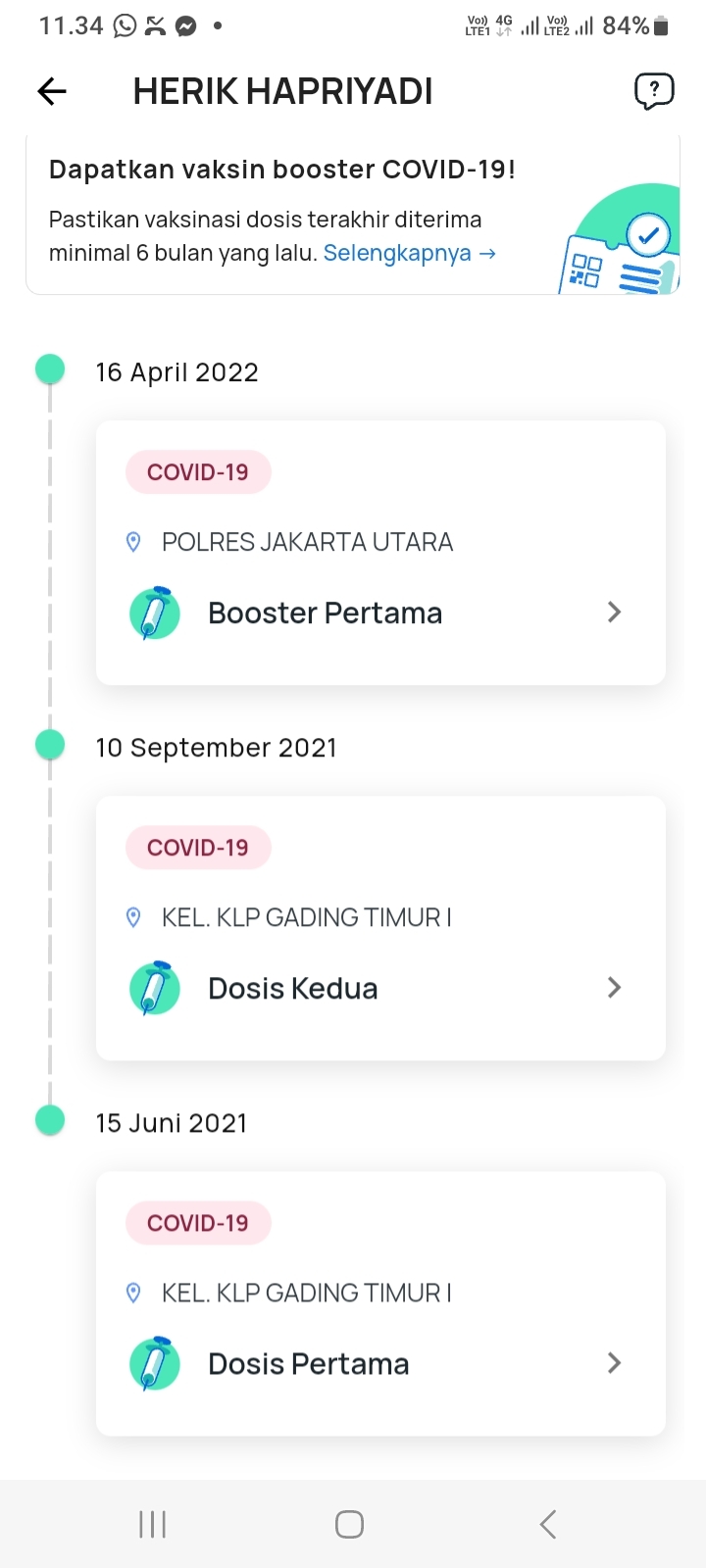View the Dosis Kedua vaccination details
Viewport: 706px width, 1568px height.
[380, 928]
